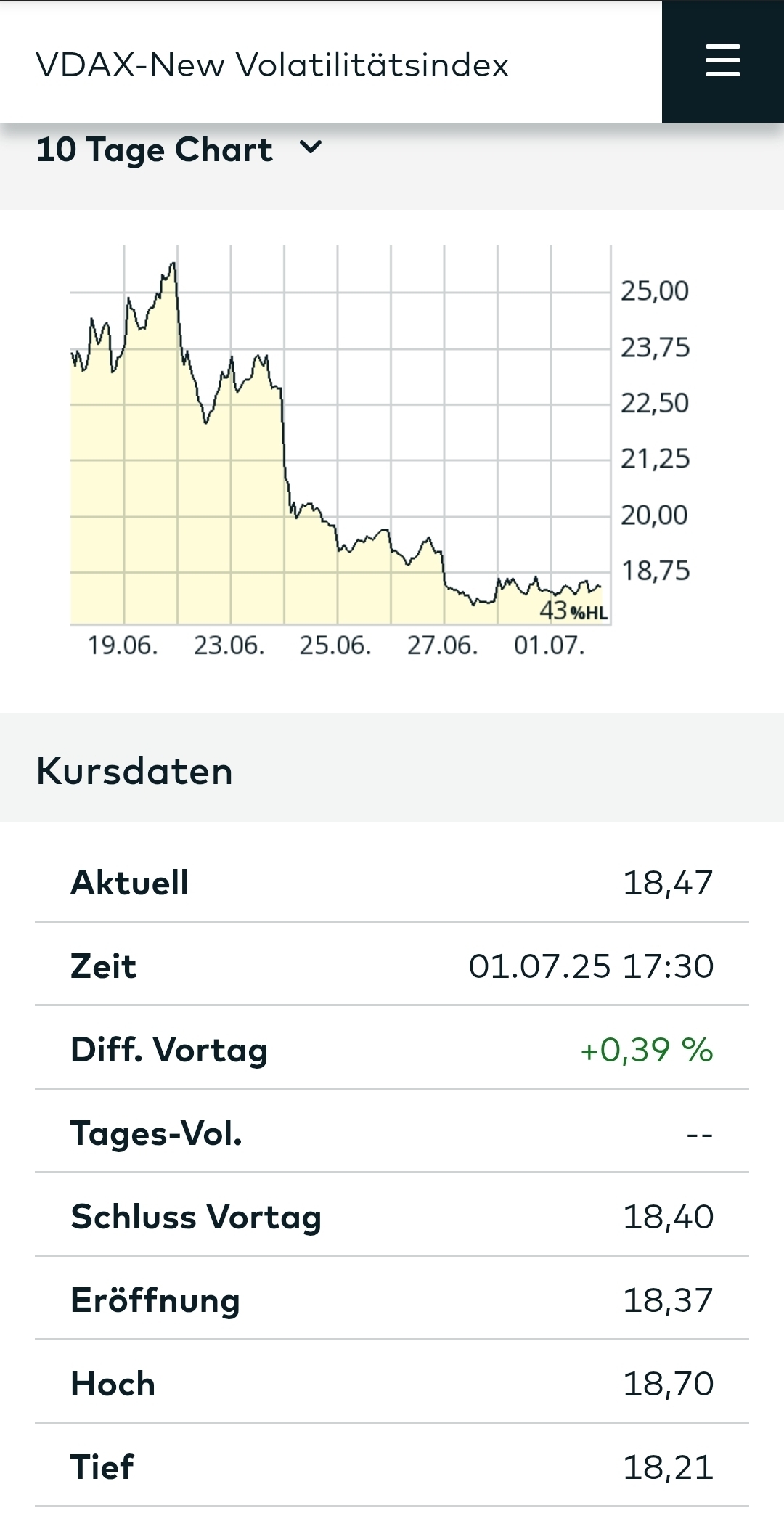Image resolution: width=784 pixels, height=1529 pixels.
Task: Click the 10 Tage Chart label text
Action: click(x=155, y=150)
